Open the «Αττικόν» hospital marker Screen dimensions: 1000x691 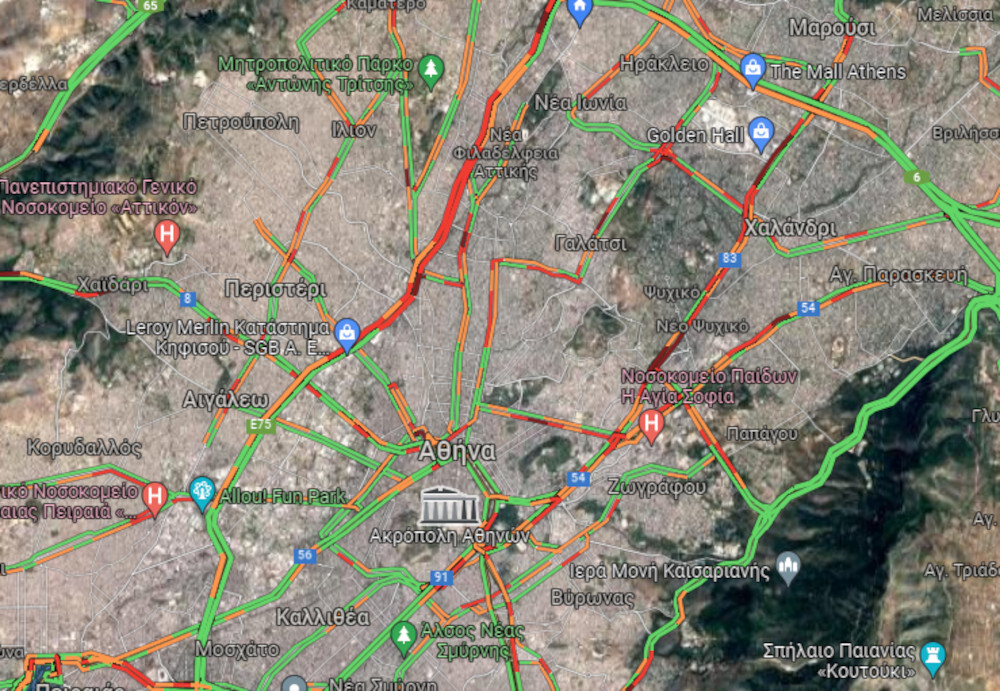click(x=167, y=236)
